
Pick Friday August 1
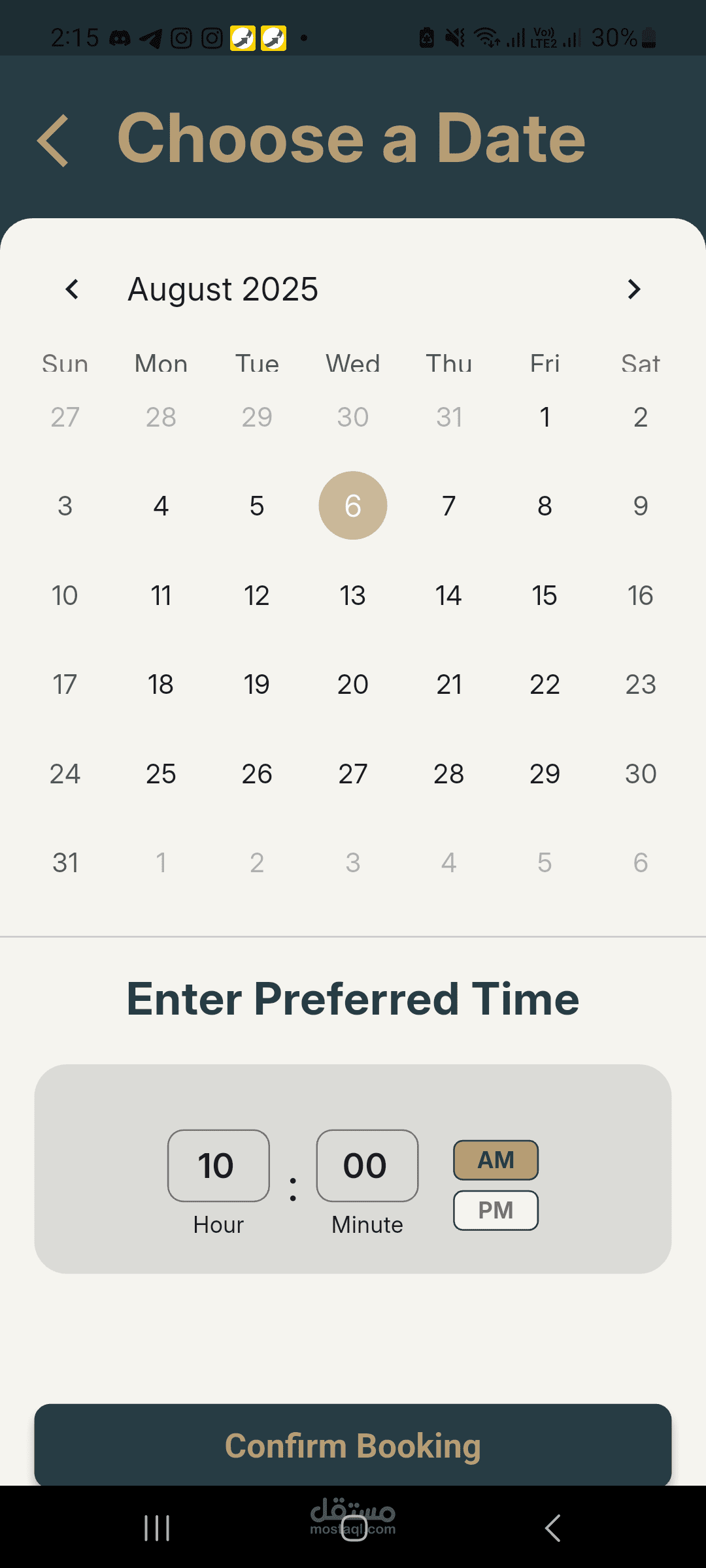[545, 417]
